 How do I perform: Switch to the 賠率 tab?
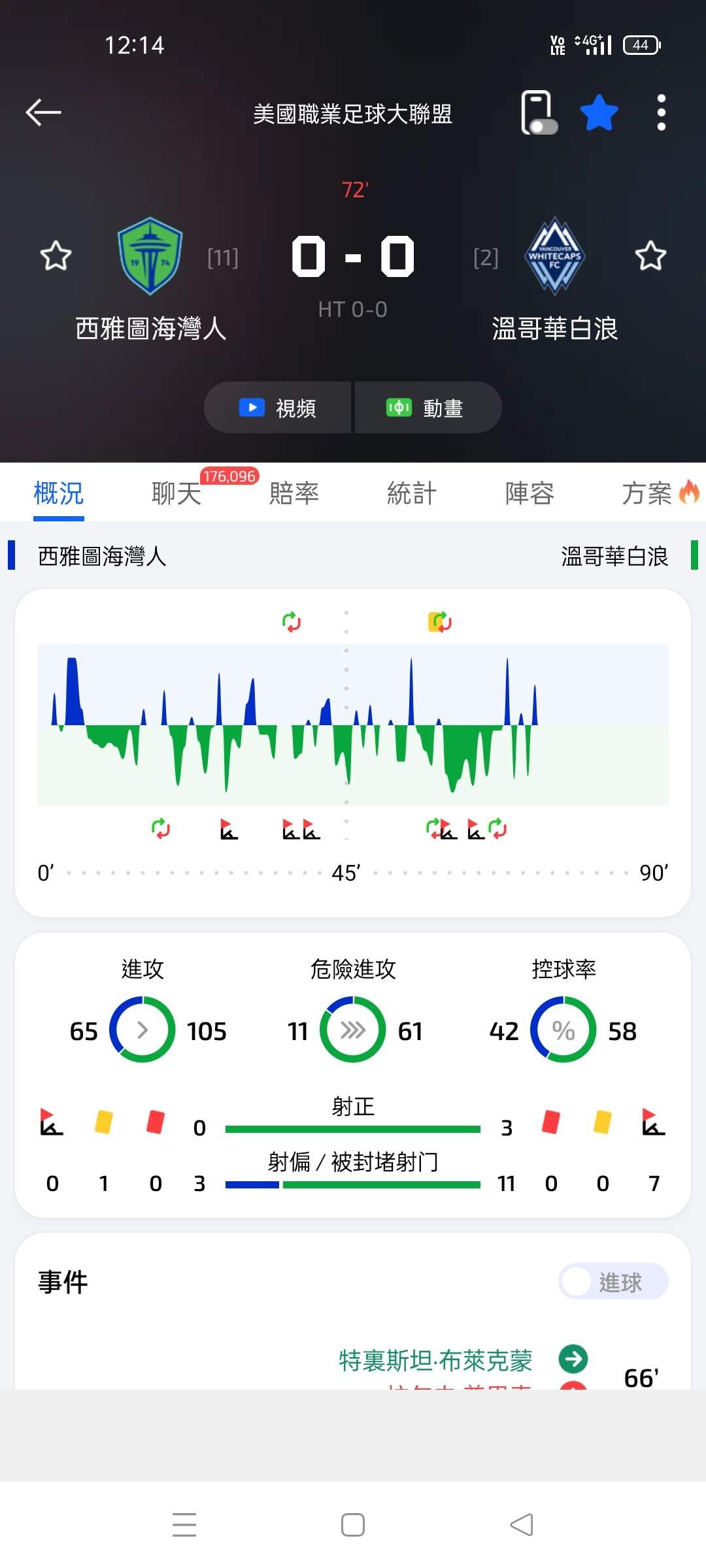[294, 493]
